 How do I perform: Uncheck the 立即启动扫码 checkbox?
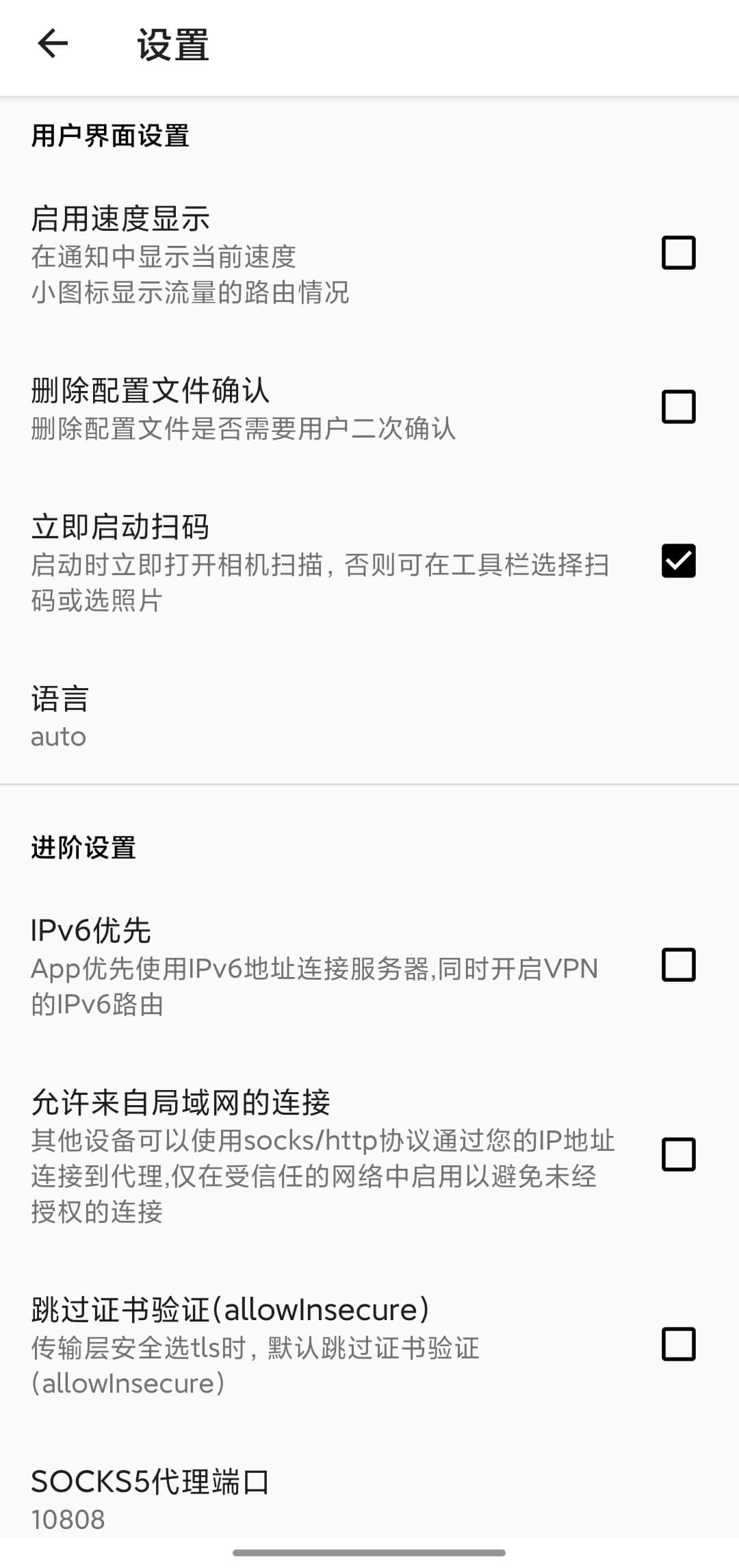pyautogui.click(x=678, y=561)
